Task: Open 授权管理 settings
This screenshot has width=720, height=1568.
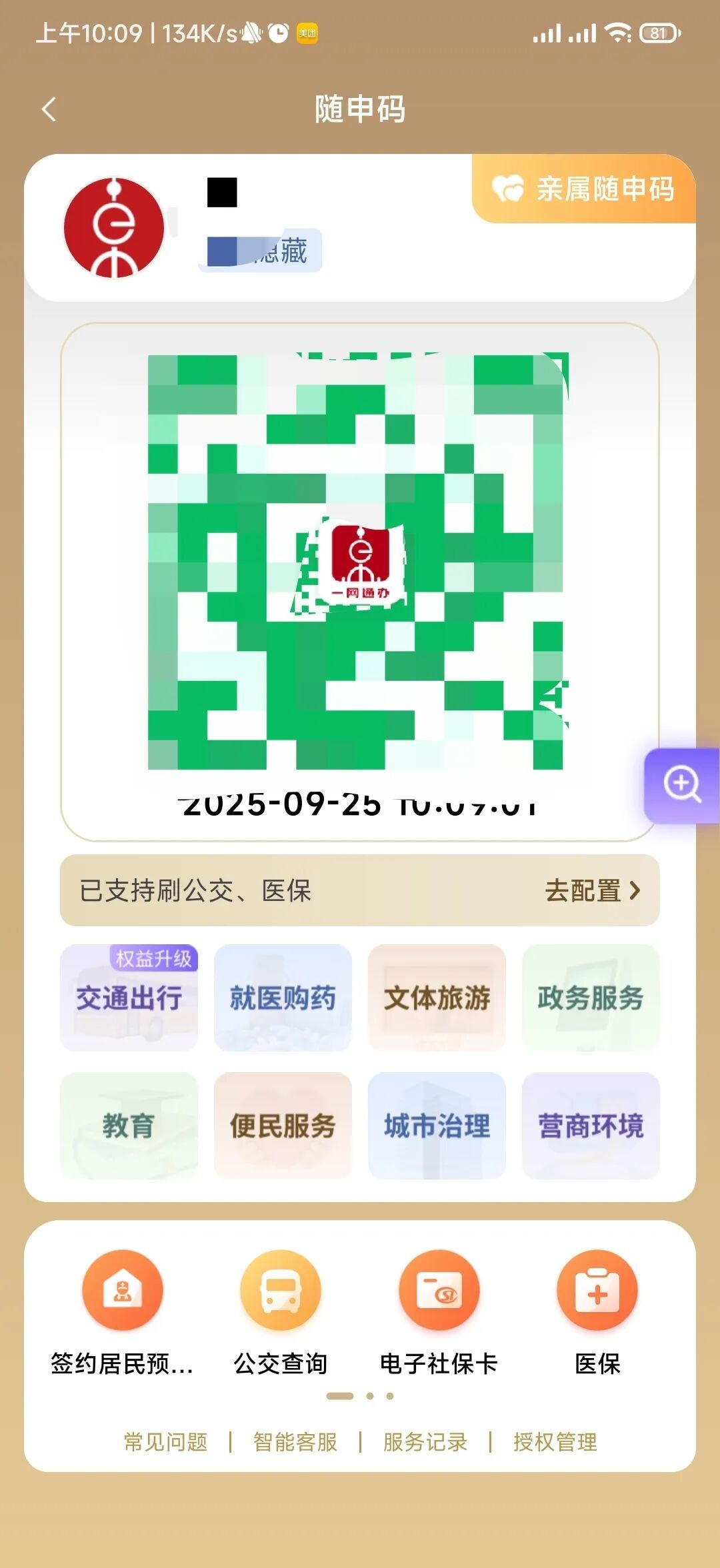Action: pyautogui.click(x=555, y=1442)
